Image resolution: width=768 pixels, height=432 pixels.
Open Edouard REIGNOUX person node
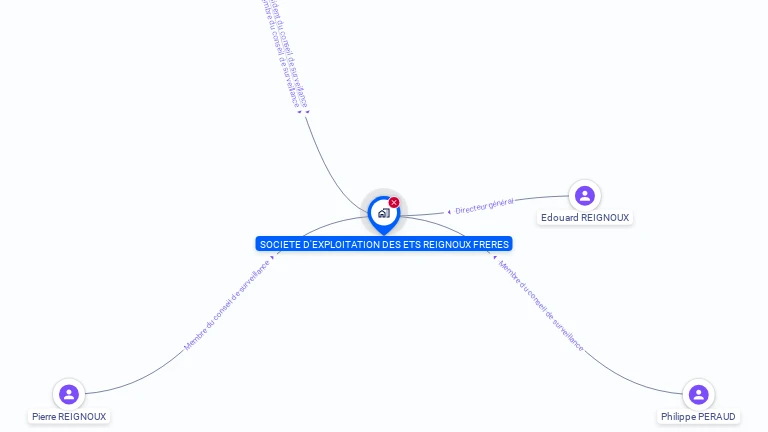585,196
